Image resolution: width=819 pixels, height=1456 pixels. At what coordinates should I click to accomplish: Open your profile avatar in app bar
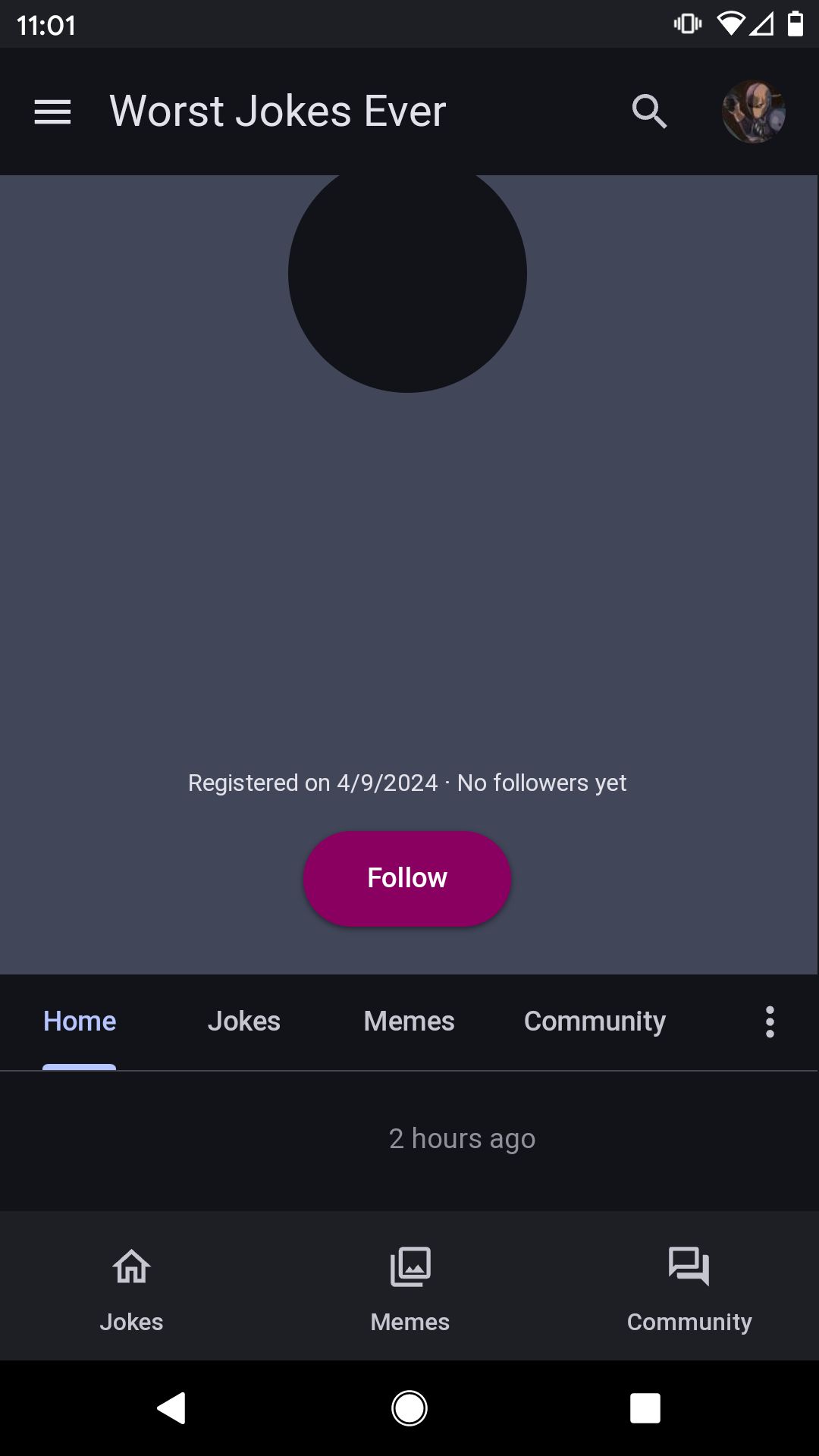pos(753,112)
